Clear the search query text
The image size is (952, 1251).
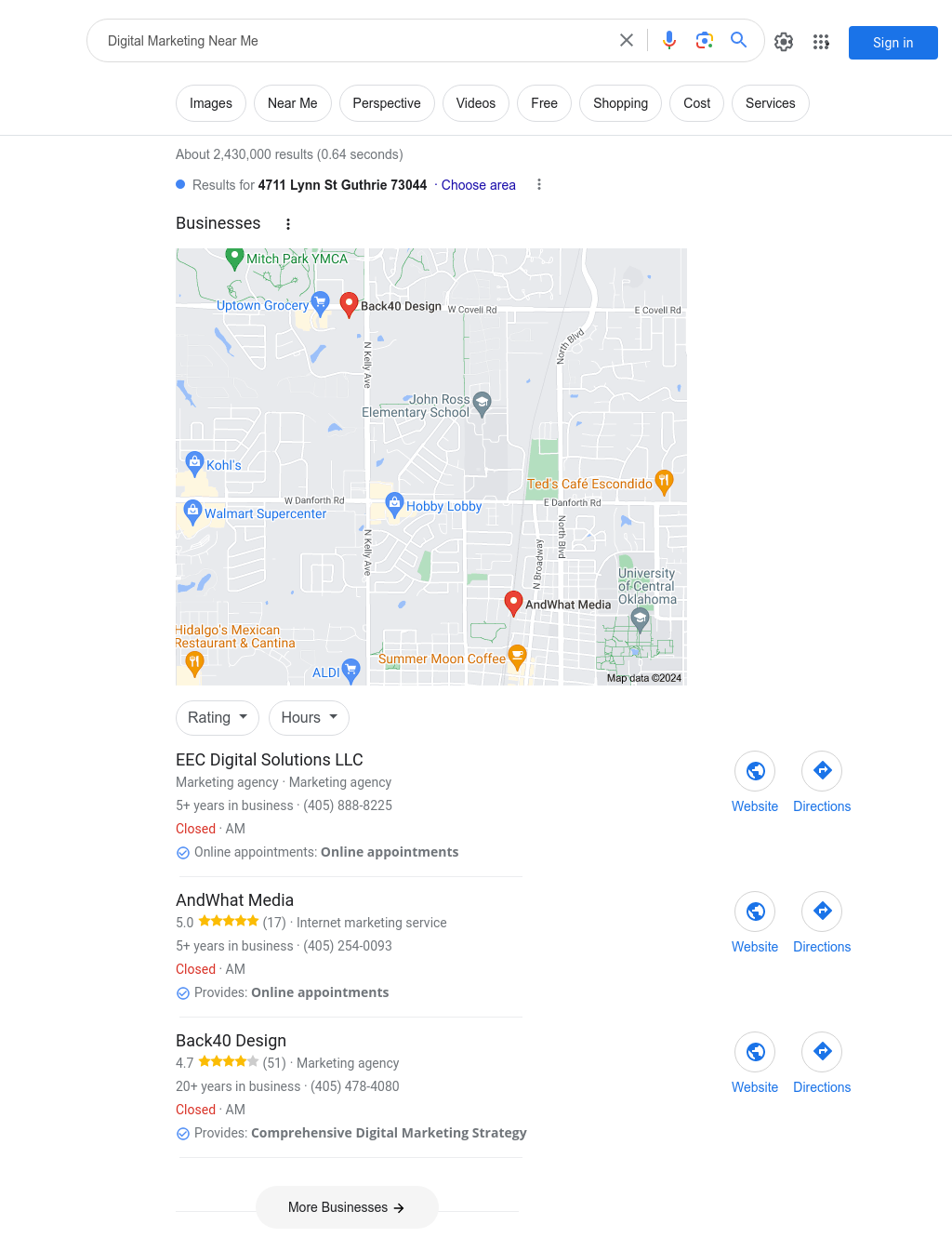[627, 40]
